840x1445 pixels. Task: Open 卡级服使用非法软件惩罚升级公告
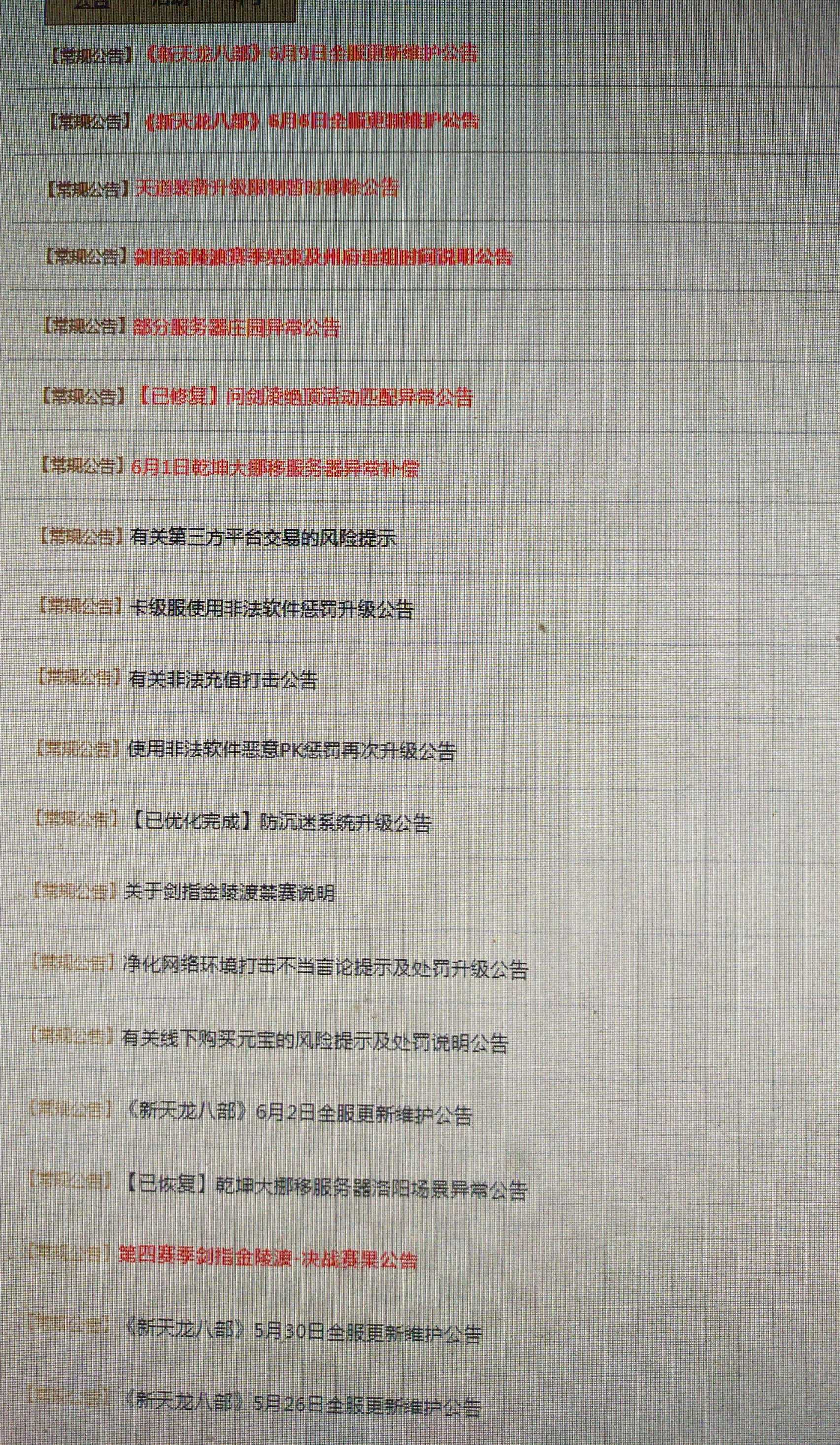click(x=271, y=609)
